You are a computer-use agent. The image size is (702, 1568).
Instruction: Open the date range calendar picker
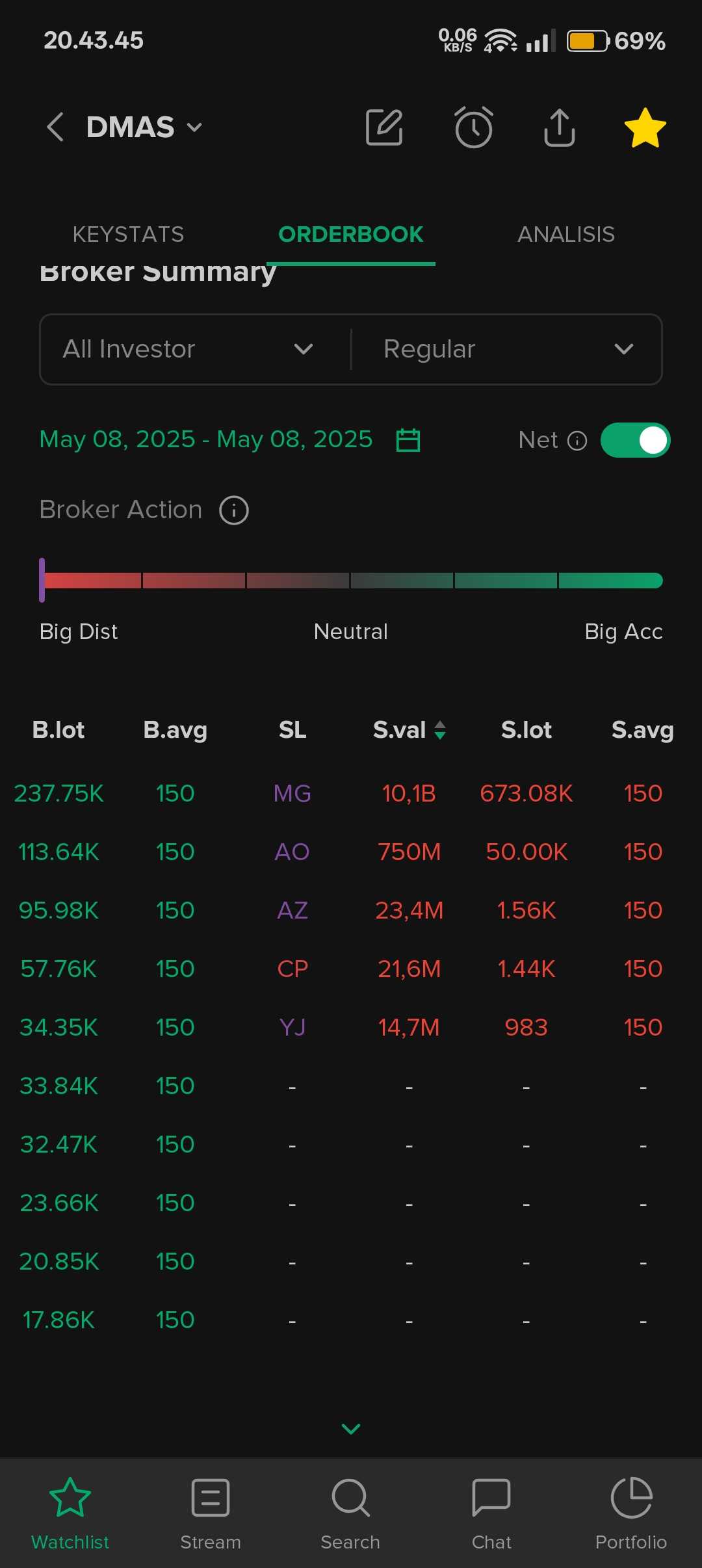tap(408, 440)
